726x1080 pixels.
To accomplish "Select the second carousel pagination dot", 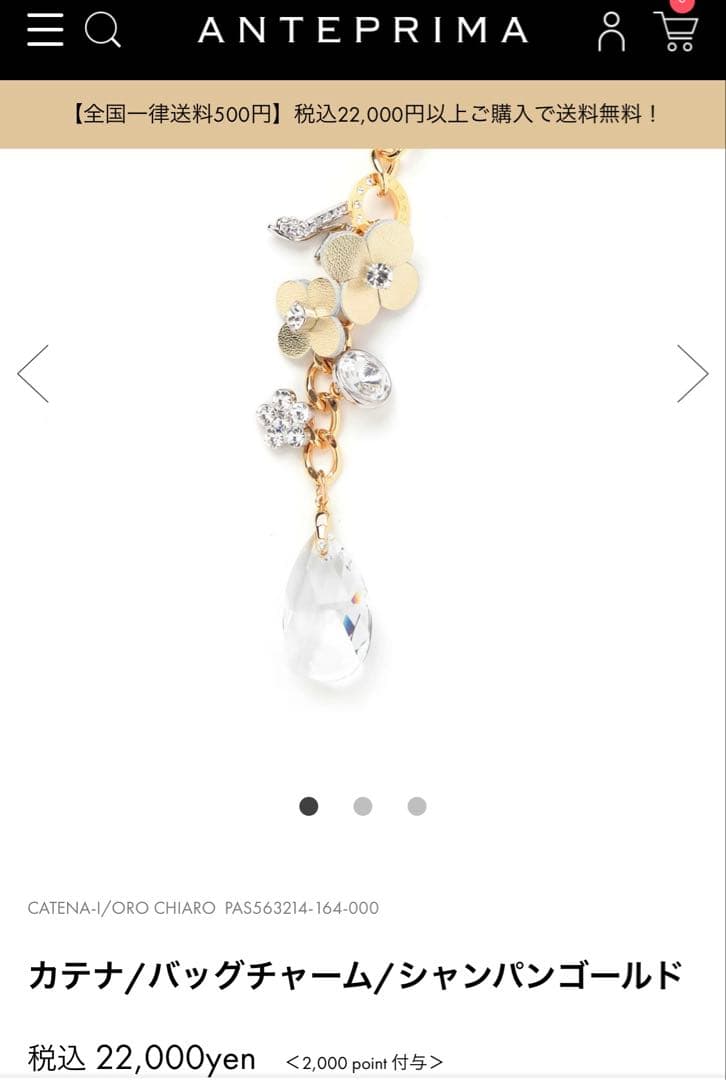I will (x=362, y=803).
